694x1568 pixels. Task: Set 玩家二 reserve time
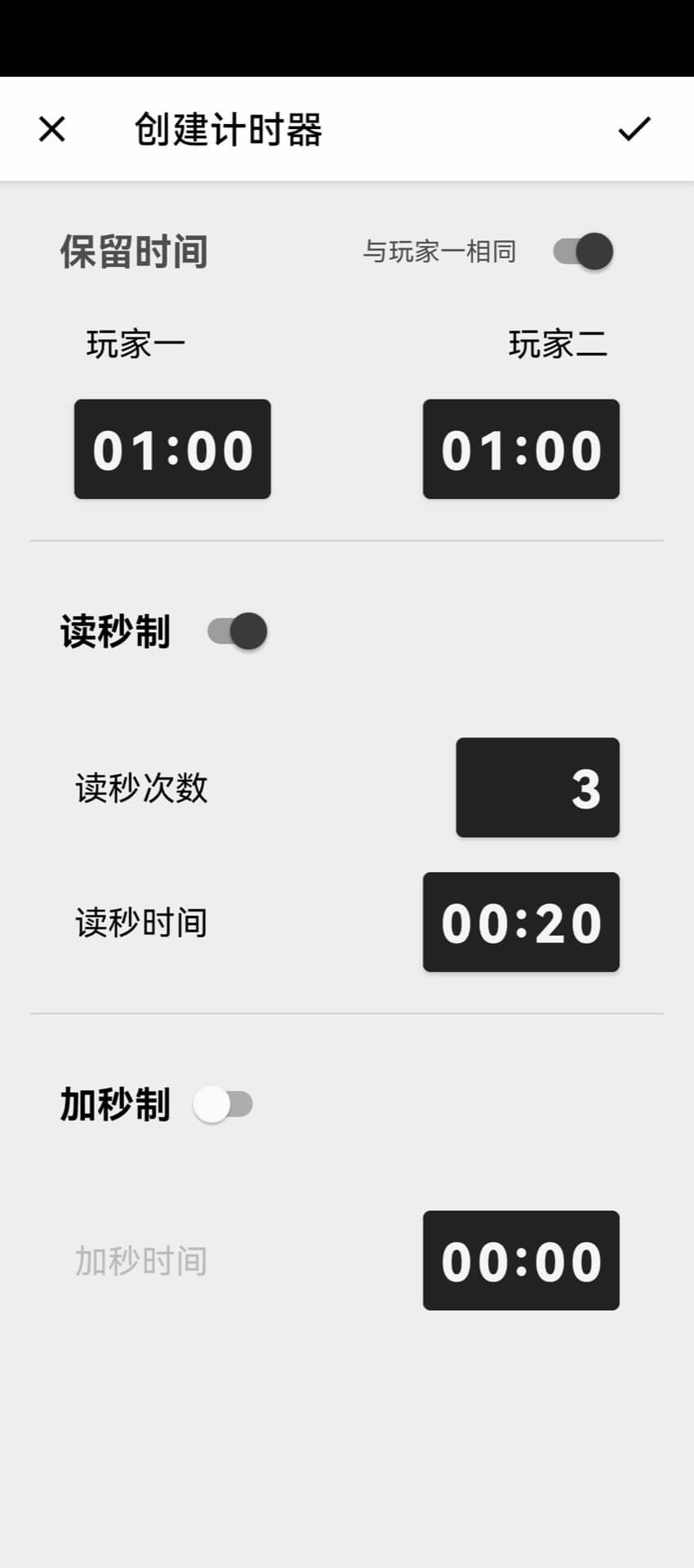coord(521,449)
